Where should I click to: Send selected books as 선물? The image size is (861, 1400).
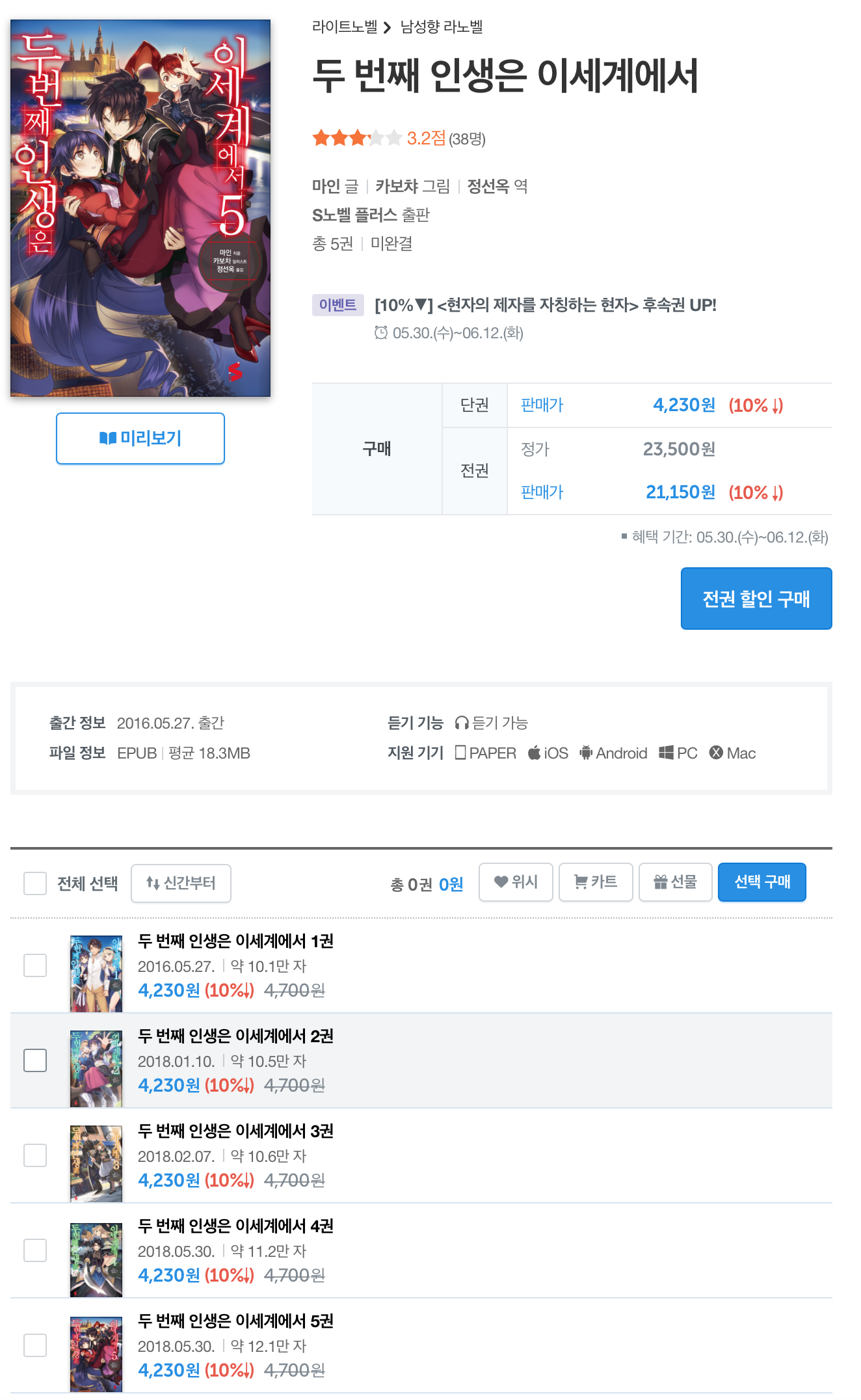(675, 882)
